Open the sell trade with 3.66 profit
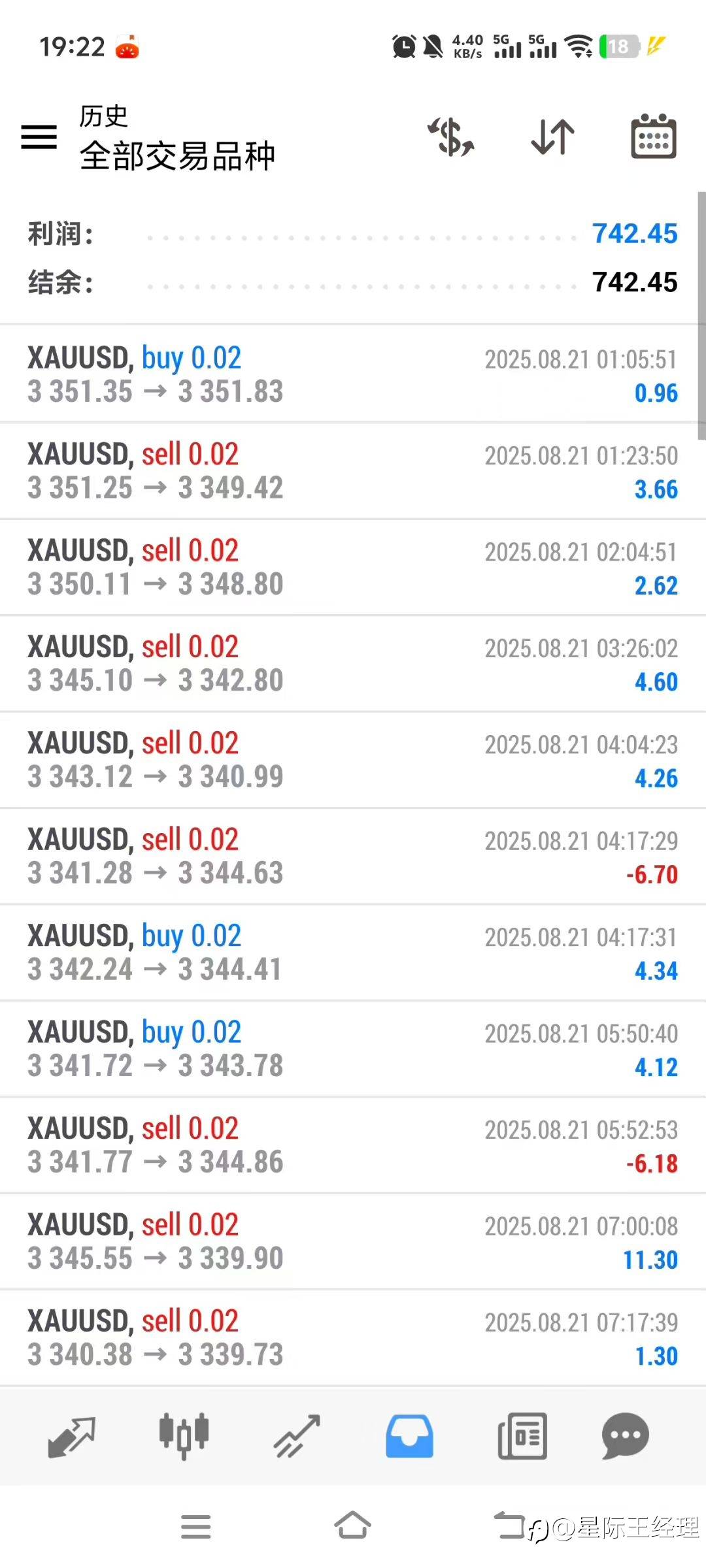Image resolution: width=706 pixels, height=1568 pixels. (353, 471)
